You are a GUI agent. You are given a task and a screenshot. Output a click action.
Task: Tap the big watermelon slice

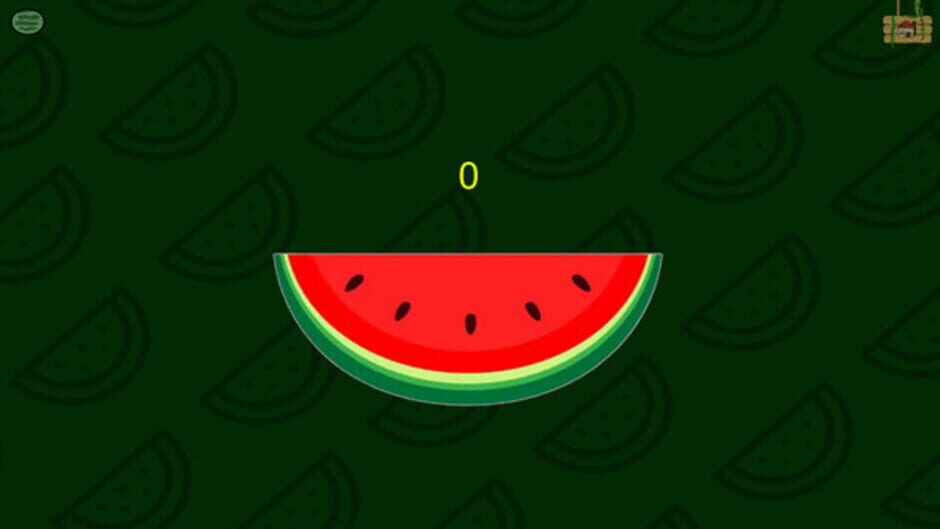pyautogui.click(x=467, y=320)
